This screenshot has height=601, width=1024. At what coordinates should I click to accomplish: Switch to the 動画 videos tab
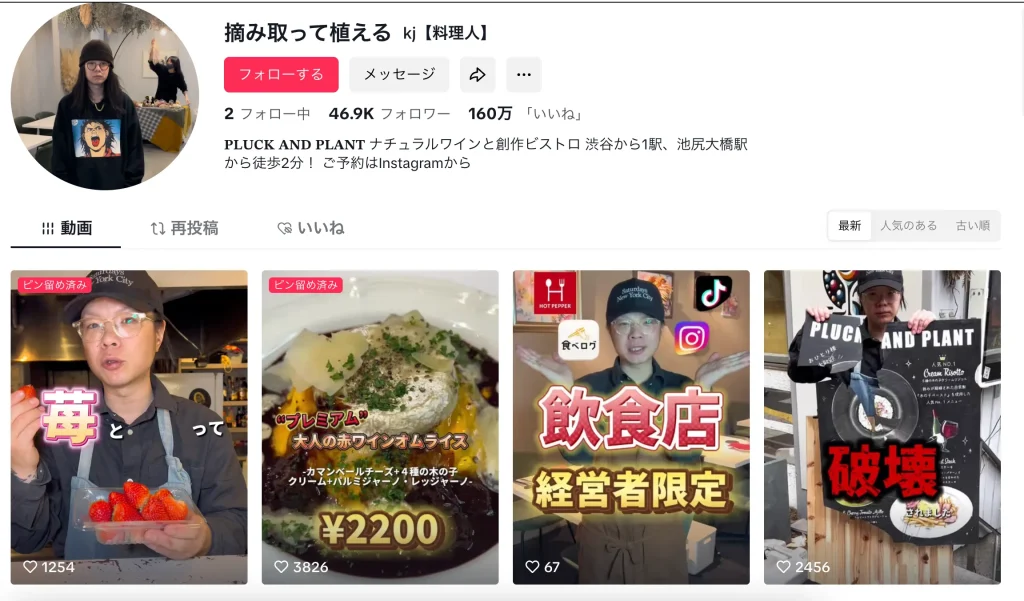click(66, 228)
